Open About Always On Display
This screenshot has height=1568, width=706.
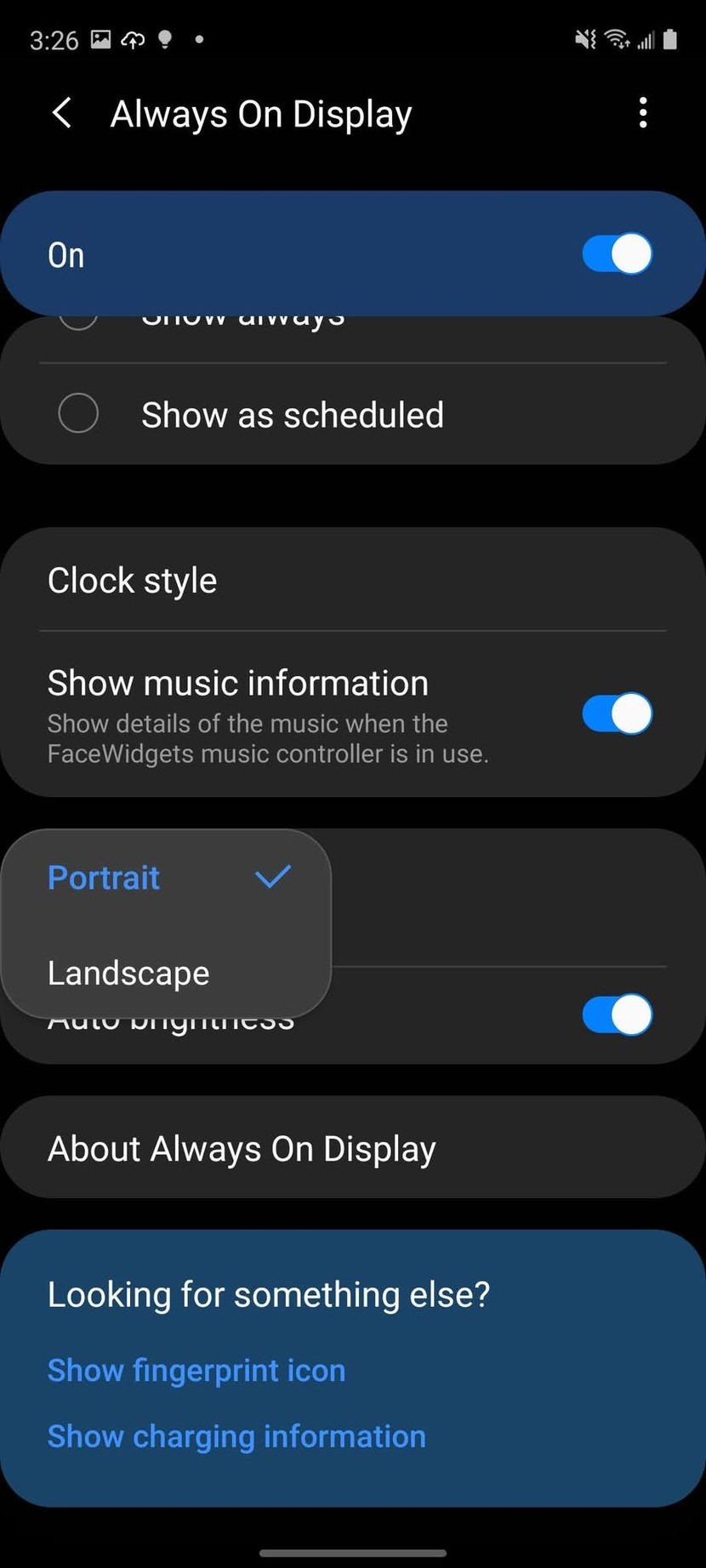coord(242,1149)
